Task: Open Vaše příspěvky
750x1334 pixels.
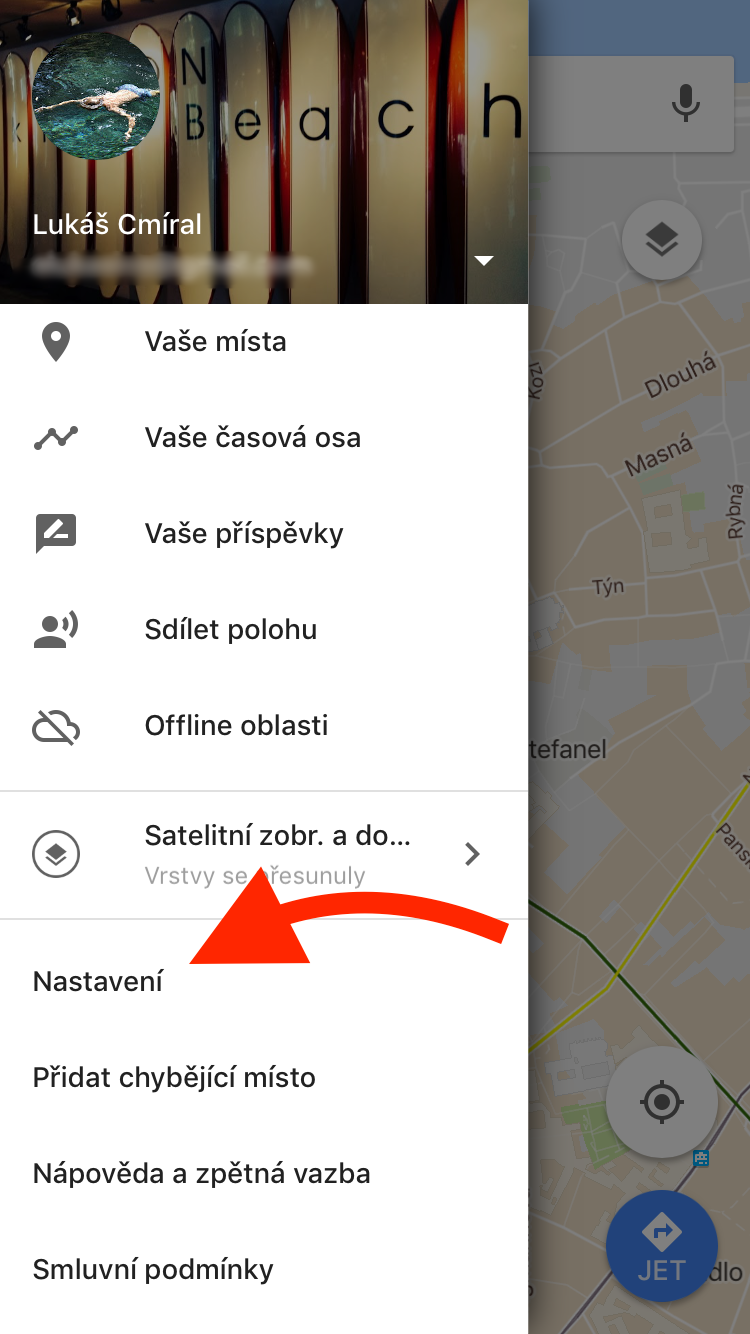Action: (244, 534)
